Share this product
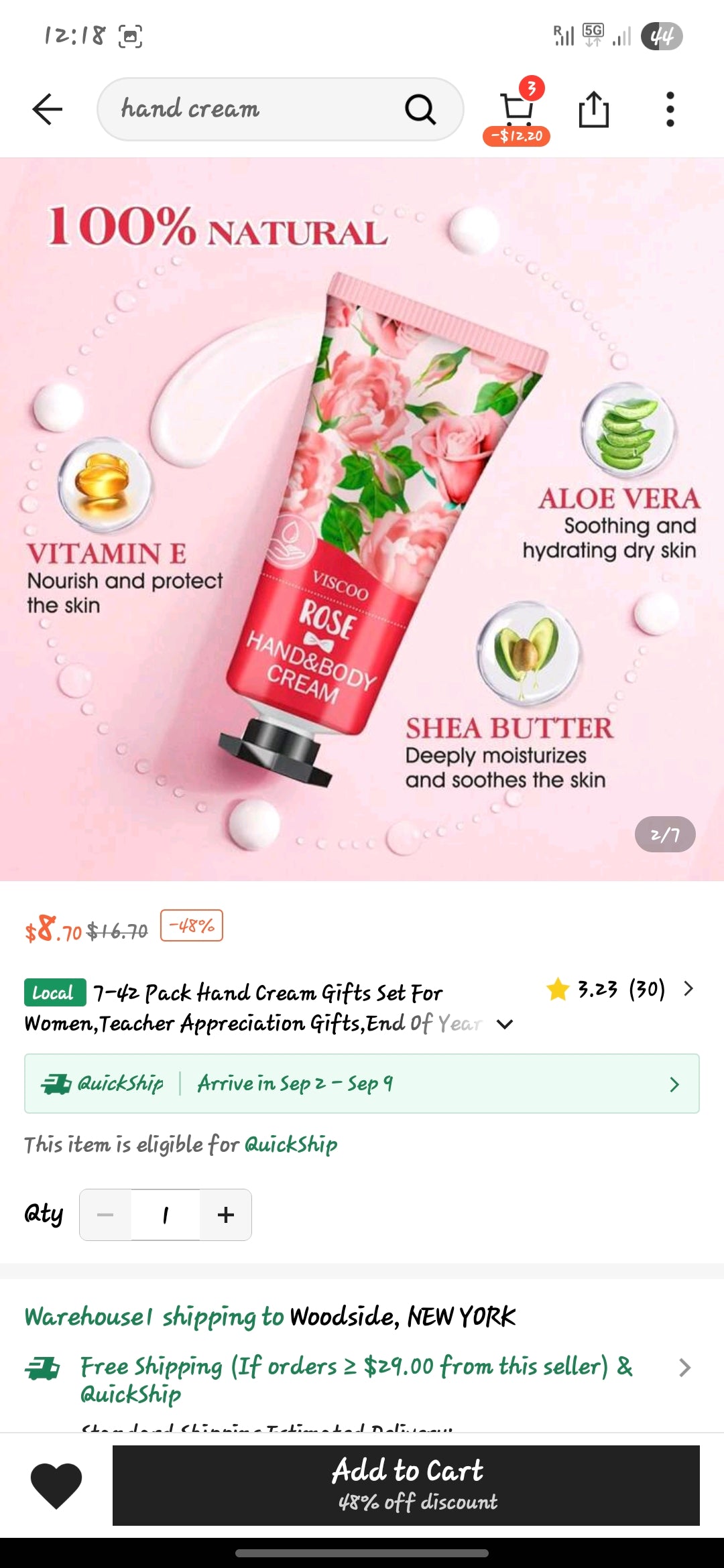The height and width of the screenshot is (1568, 724). [593, 109]
